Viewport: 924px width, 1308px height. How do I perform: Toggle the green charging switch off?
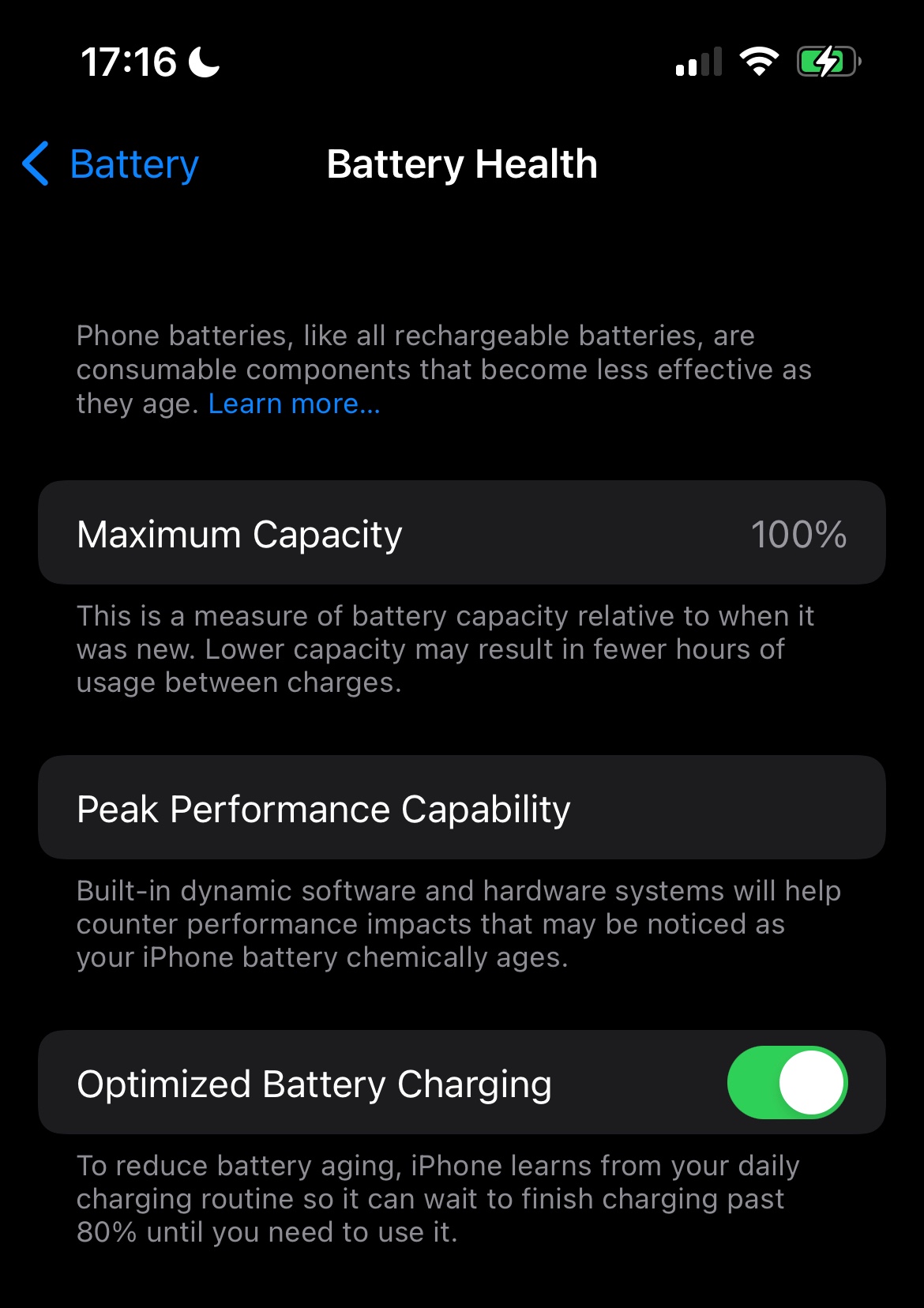click(787, 1082)
